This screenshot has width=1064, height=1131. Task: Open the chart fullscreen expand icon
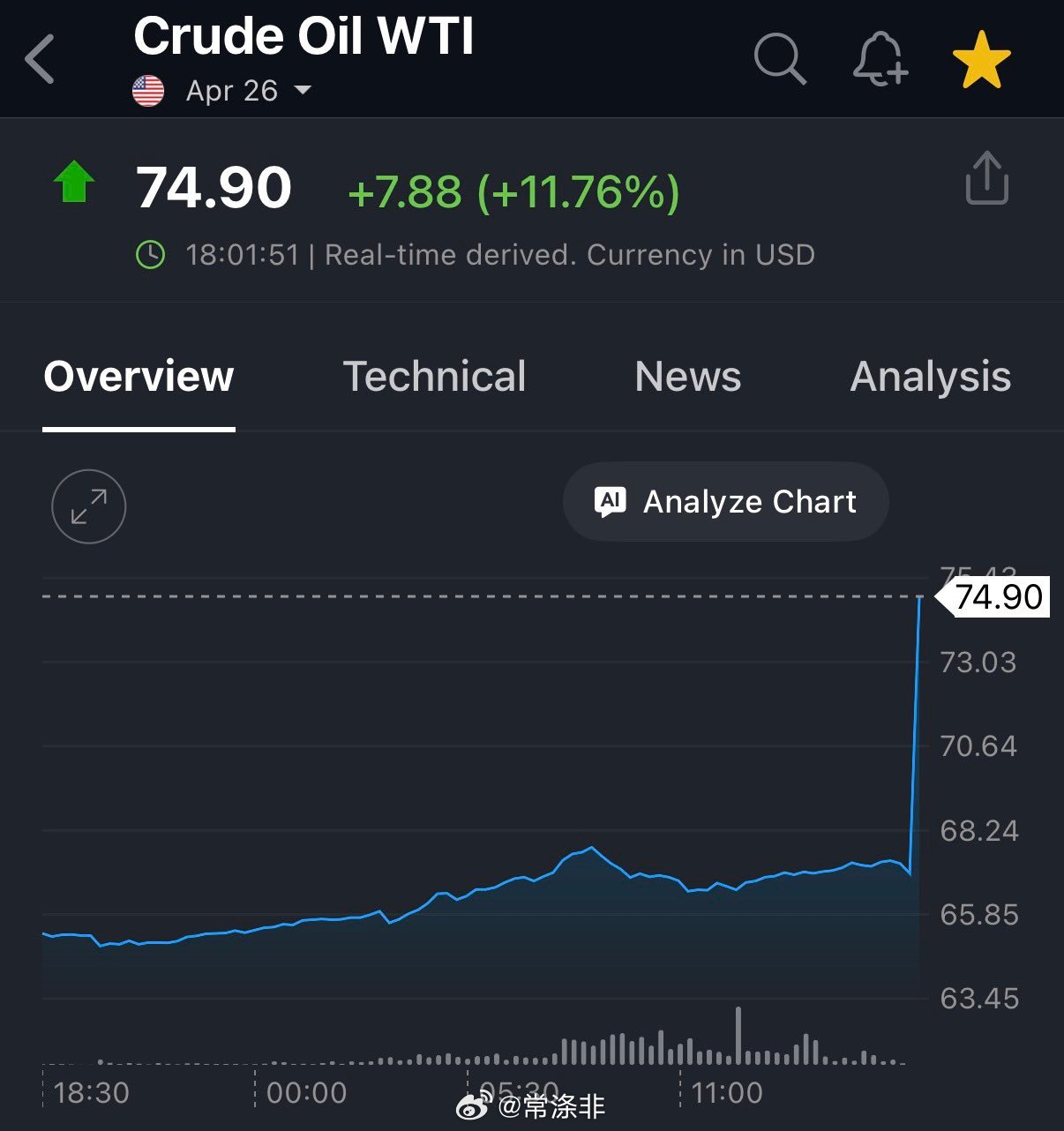(87, 506)
